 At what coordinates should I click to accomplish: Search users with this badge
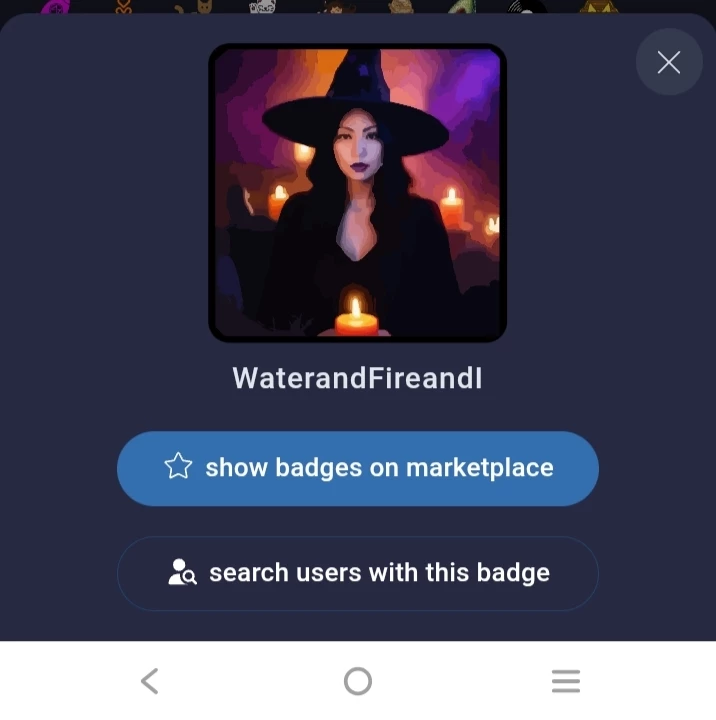[358, 573]
